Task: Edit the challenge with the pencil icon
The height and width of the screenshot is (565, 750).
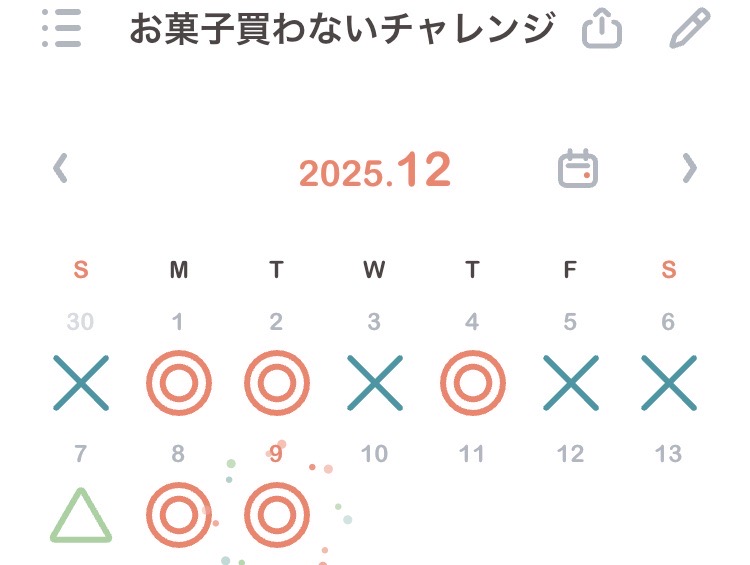Action: tap(689, 30)
